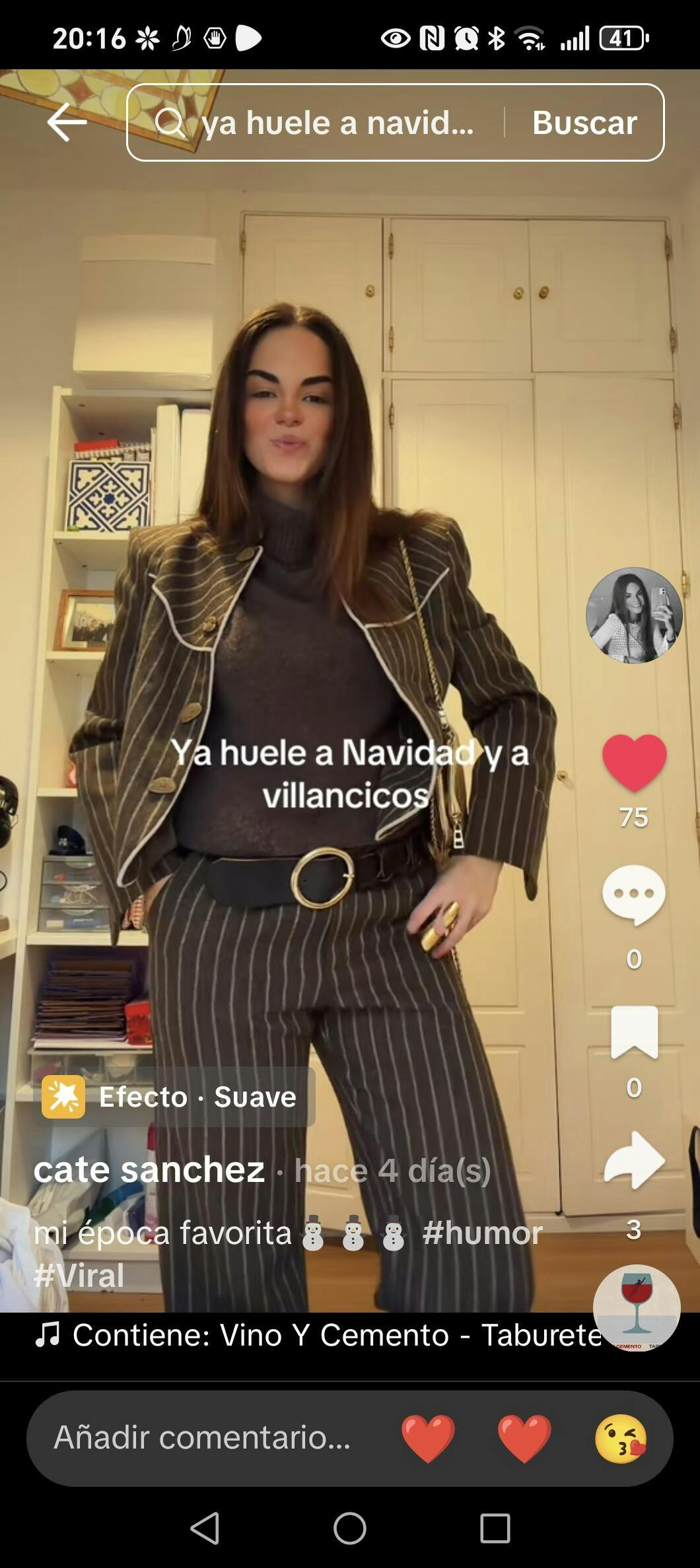This screenshot has height=1568, width=700.
Task: Like this video with the heart
Action: (x=634, y=762)
